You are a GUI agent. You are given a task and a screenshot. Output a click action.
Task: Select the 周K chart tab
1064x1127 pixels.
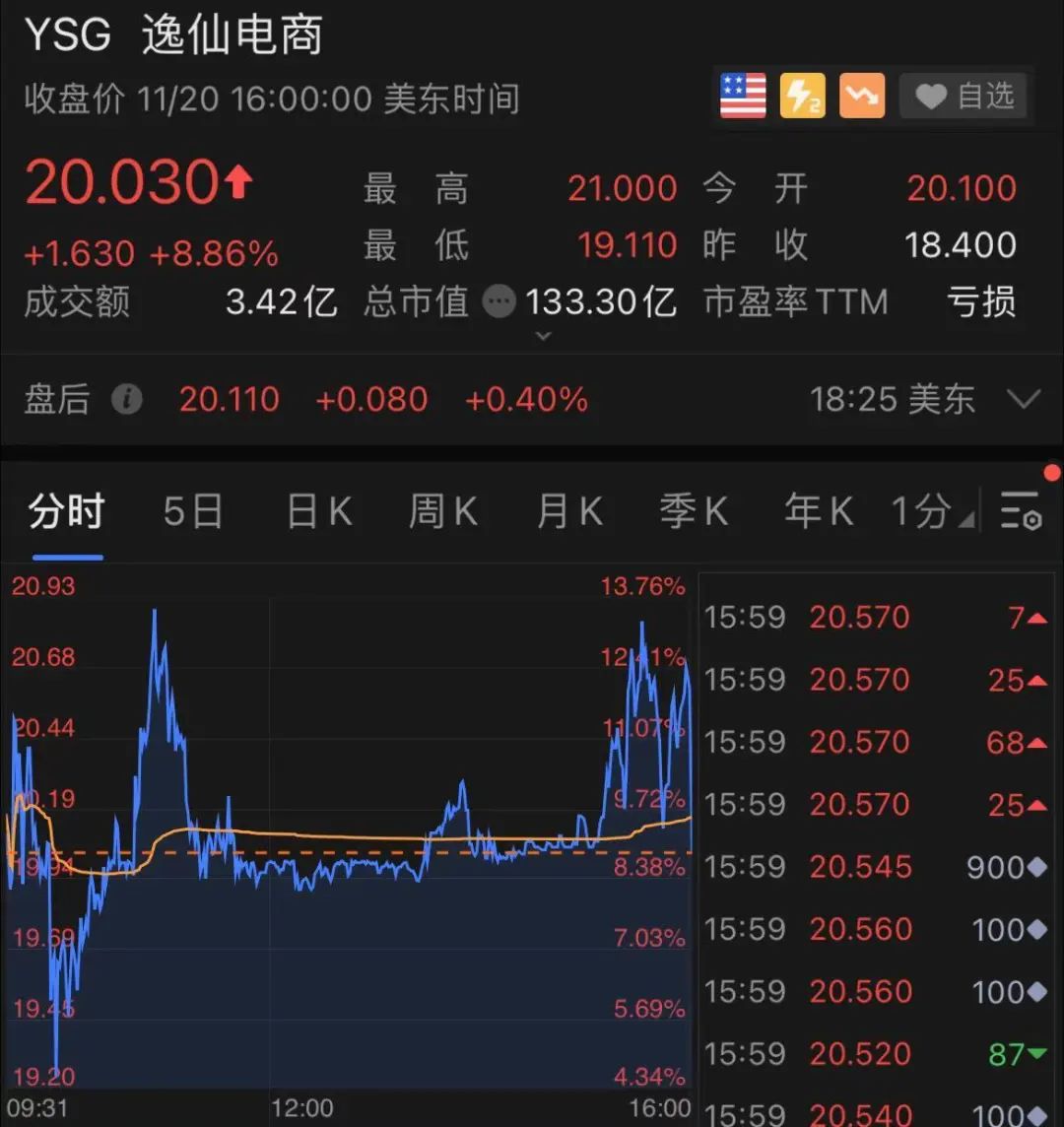(x=443, y=512)
